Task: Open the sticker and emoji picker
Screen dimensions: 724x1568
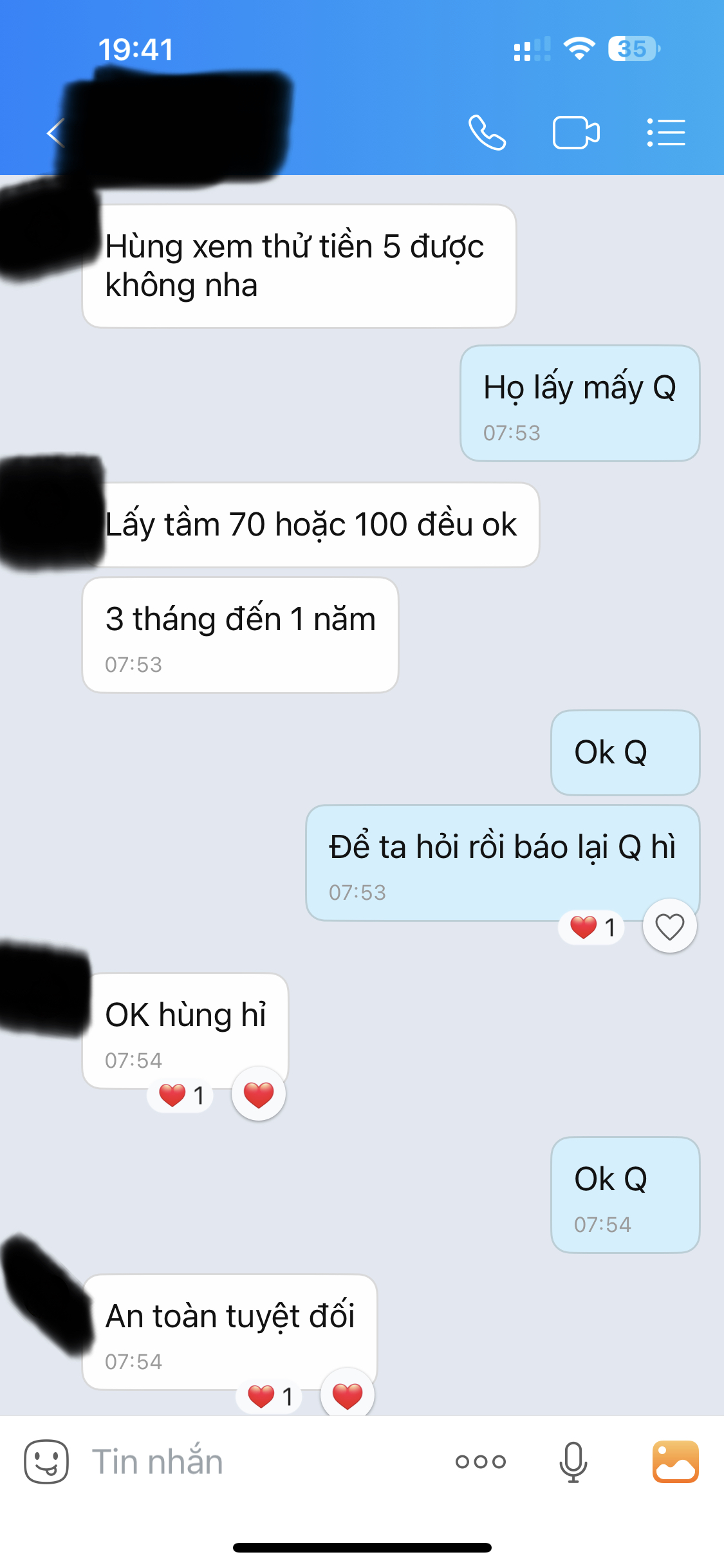Action: 46,1461
